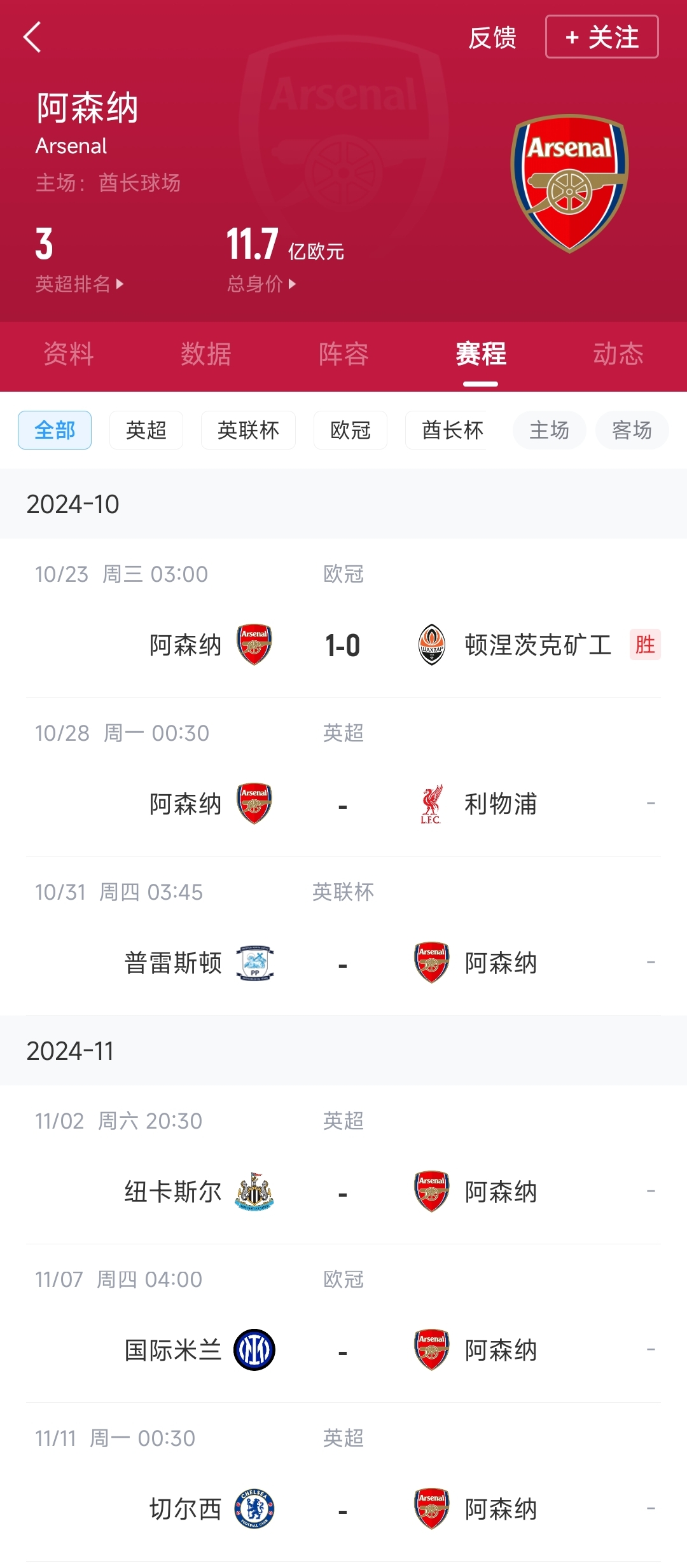
Task: View the 切尔西 vs 阿森纳 fixture
Action: coord(343,1508)
